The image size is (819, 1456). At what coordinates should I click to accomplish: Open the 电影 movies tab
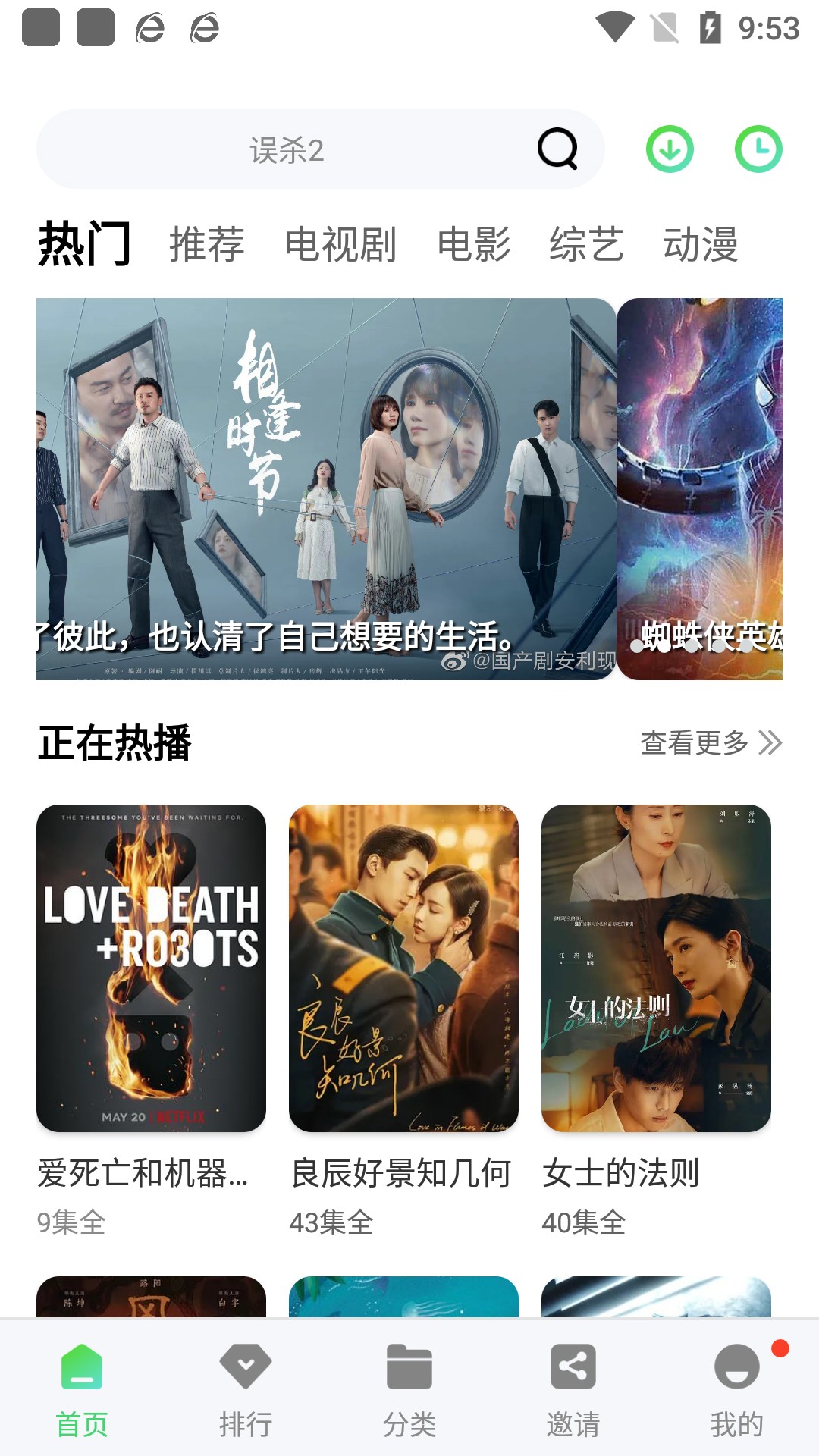pyautogui.click(x=473, y=244)
